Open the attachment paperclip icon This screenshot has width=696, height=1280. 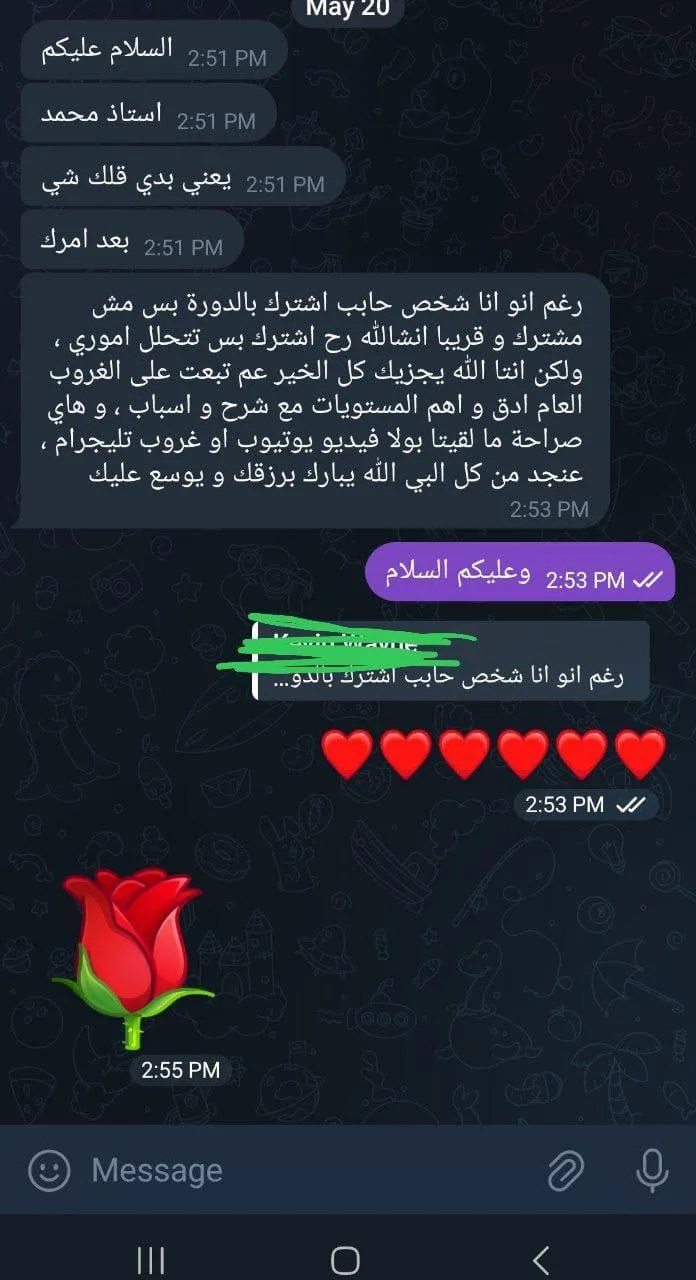[x=566, y=1170]
